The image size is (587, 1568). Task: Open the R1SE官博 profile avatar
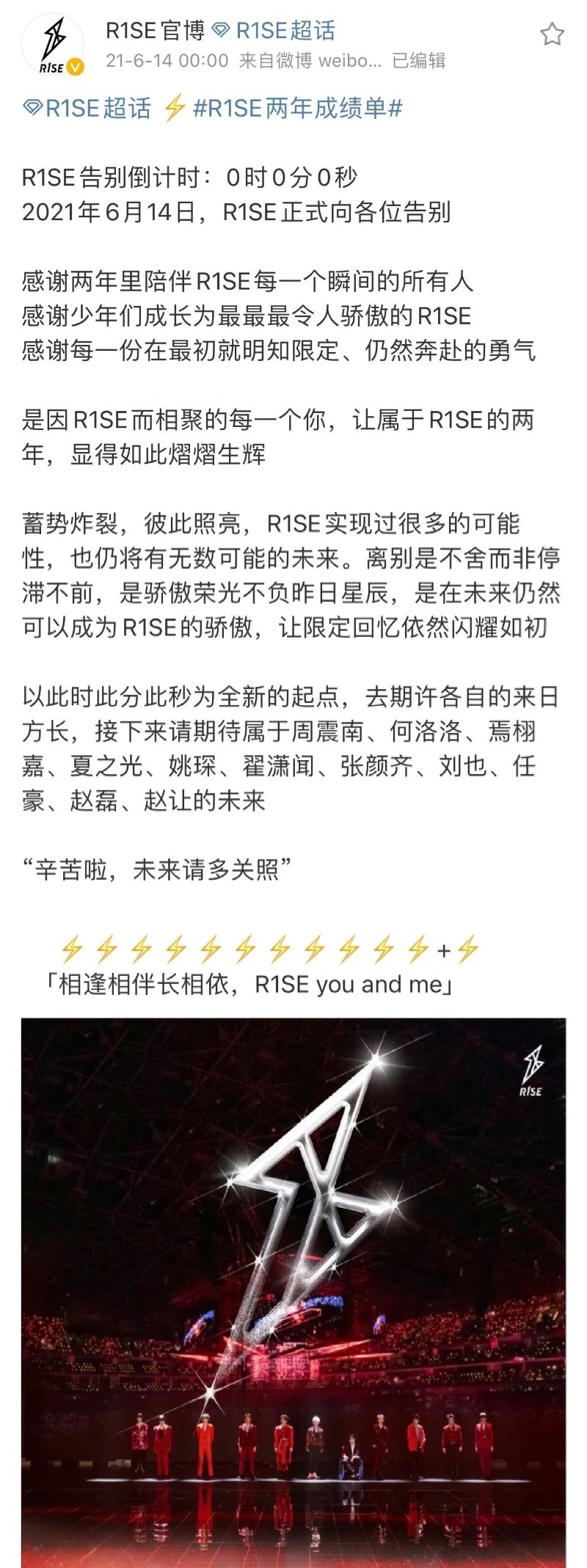(x=53, y=45)
